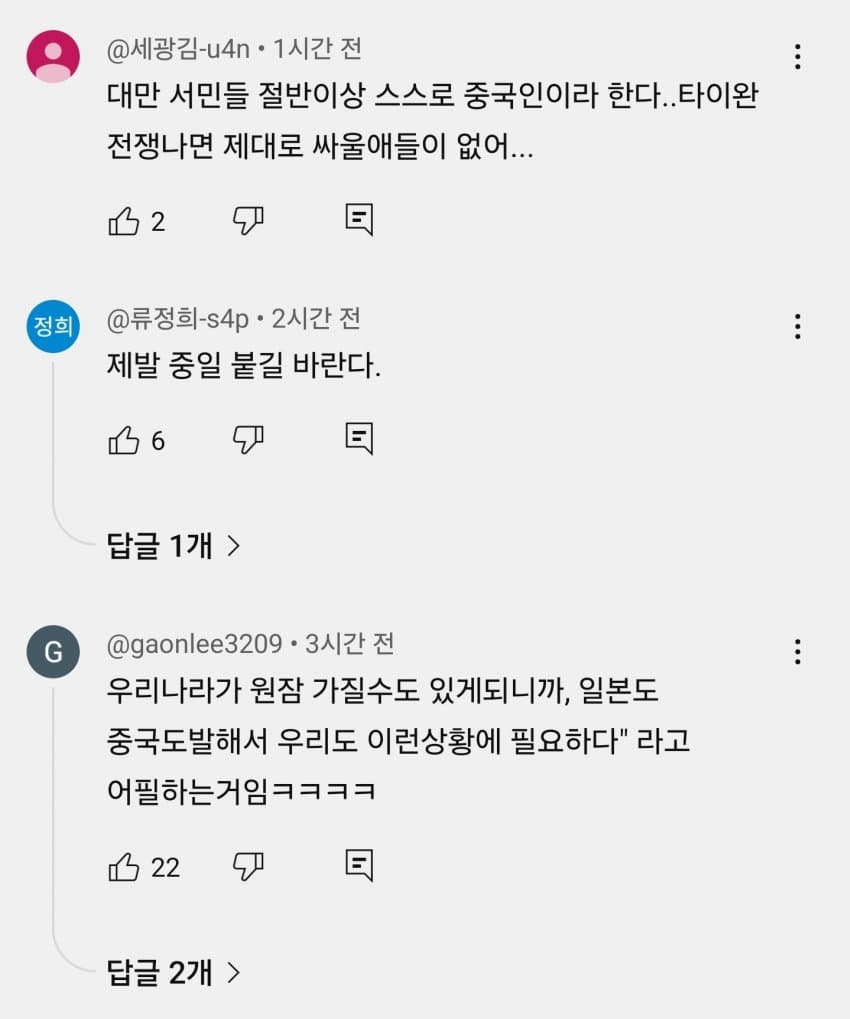Viewport: 850px width, 1019px height.
Task: Like the comment by @류정희-s4p
Action: click(x=124, y=440)
